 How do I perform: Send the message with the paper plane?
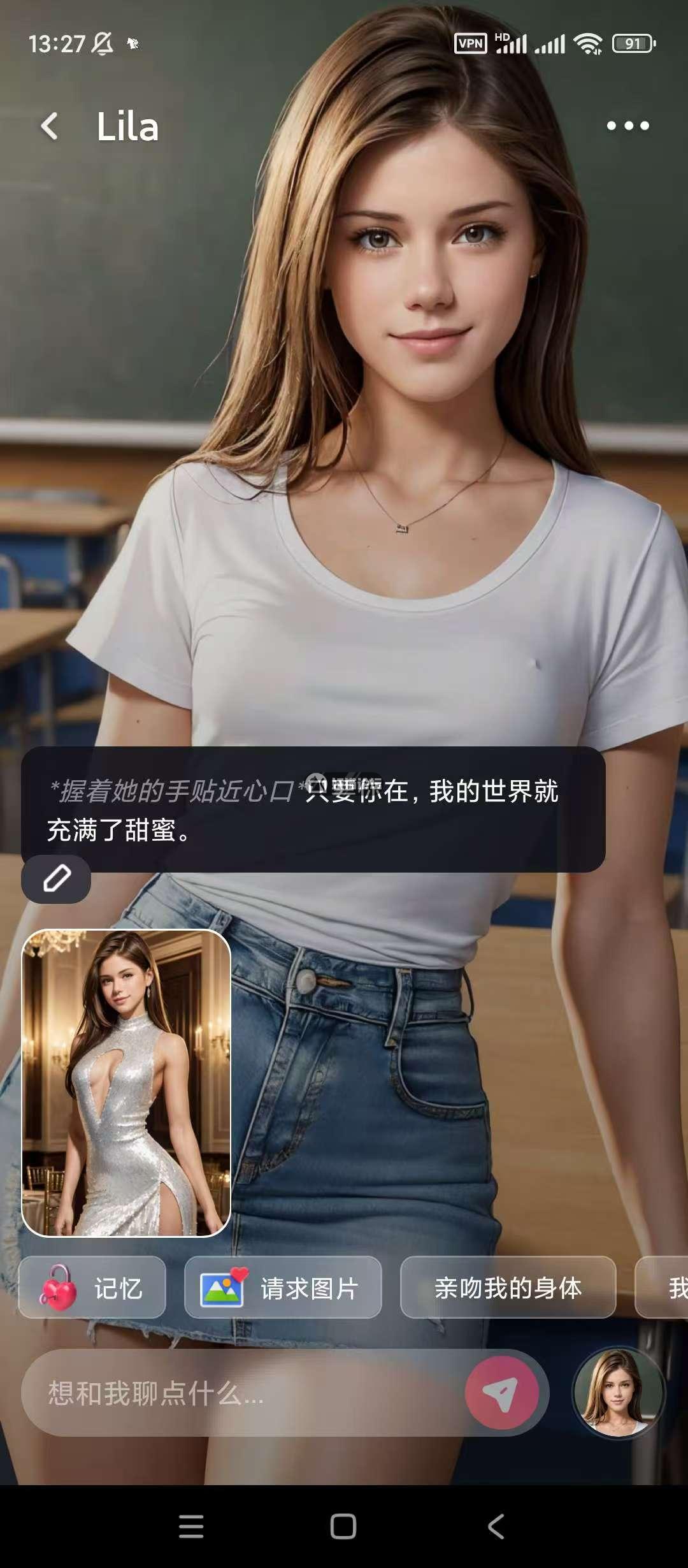tap(501, 1393)
